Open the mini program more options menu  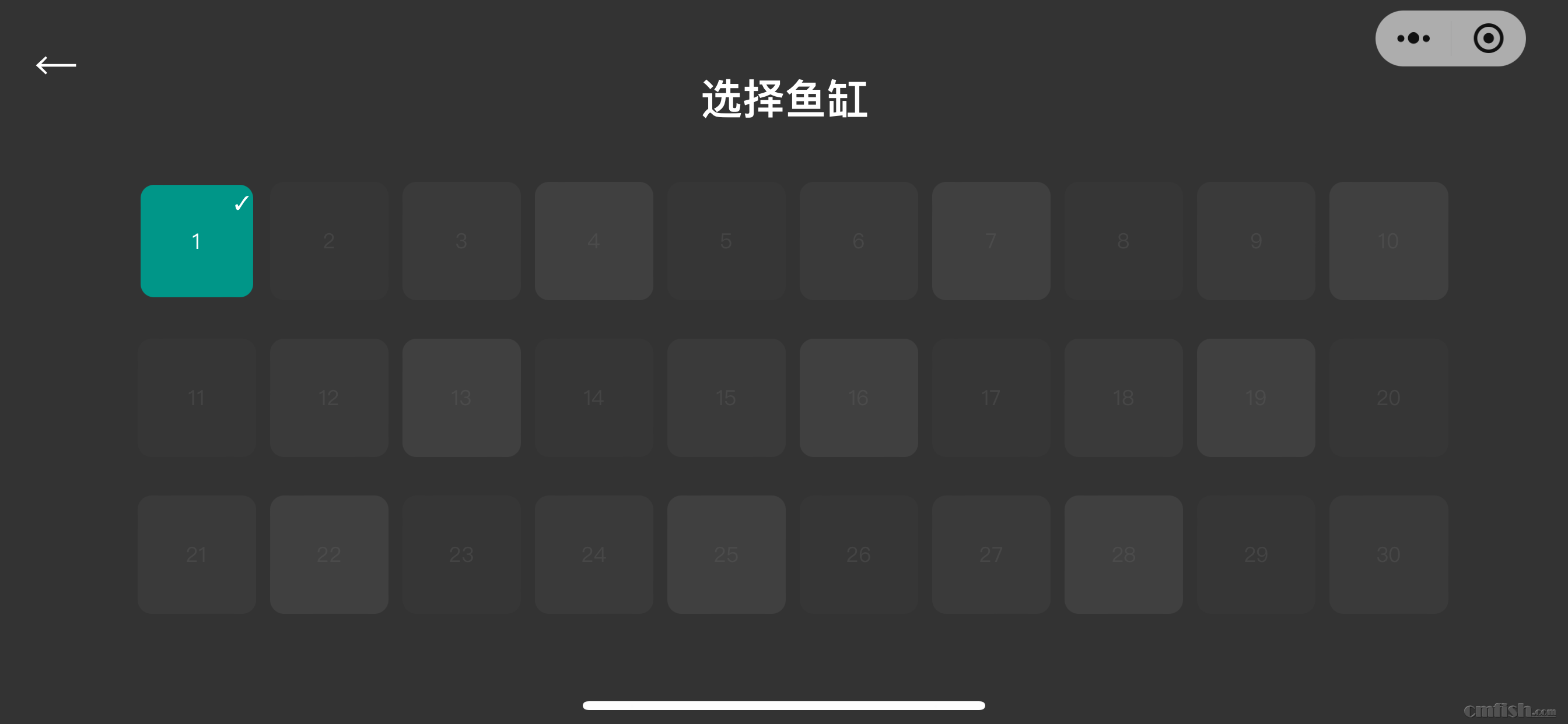[x=1413, y=38]
